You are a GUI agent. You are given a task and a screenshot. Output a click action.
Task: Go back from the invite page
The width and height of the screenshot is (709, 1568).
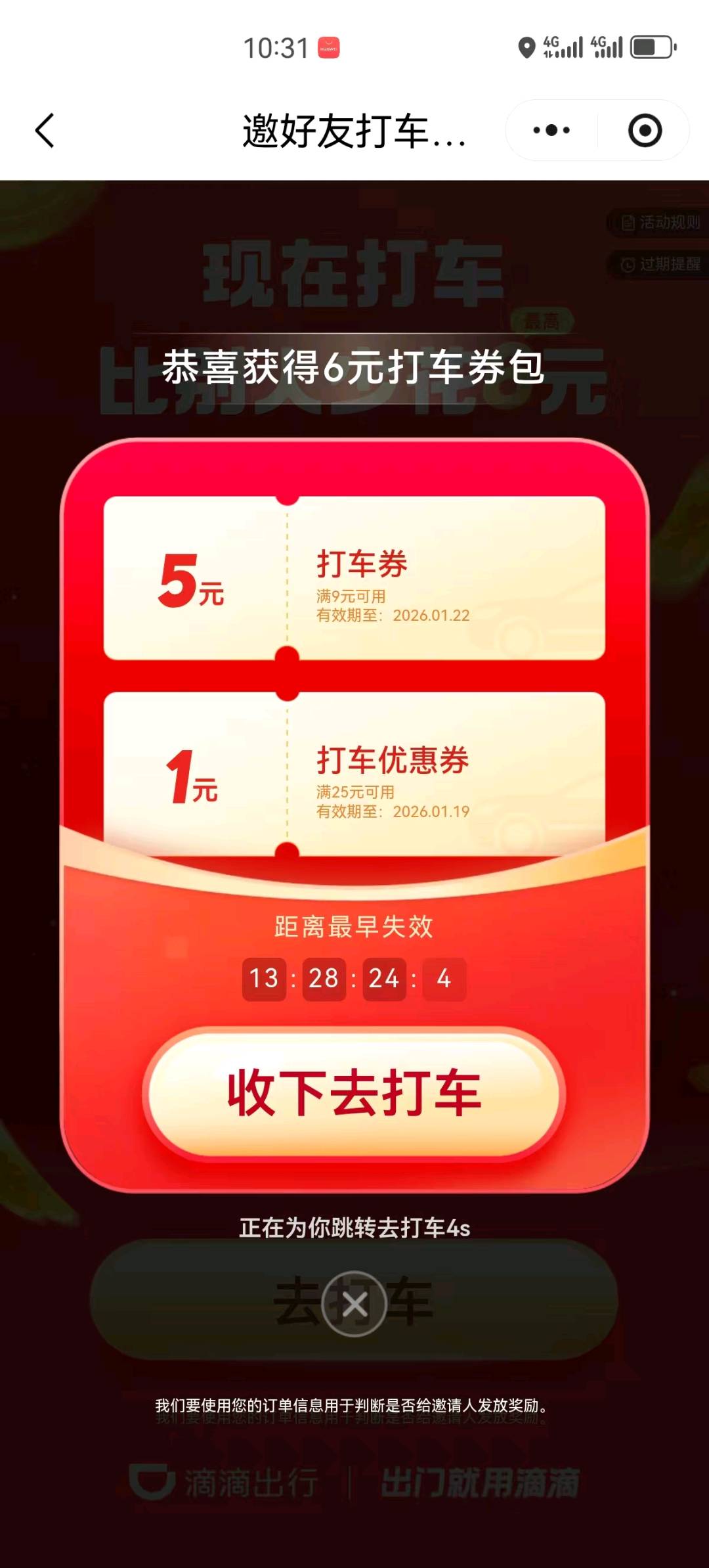coord(45,130)
